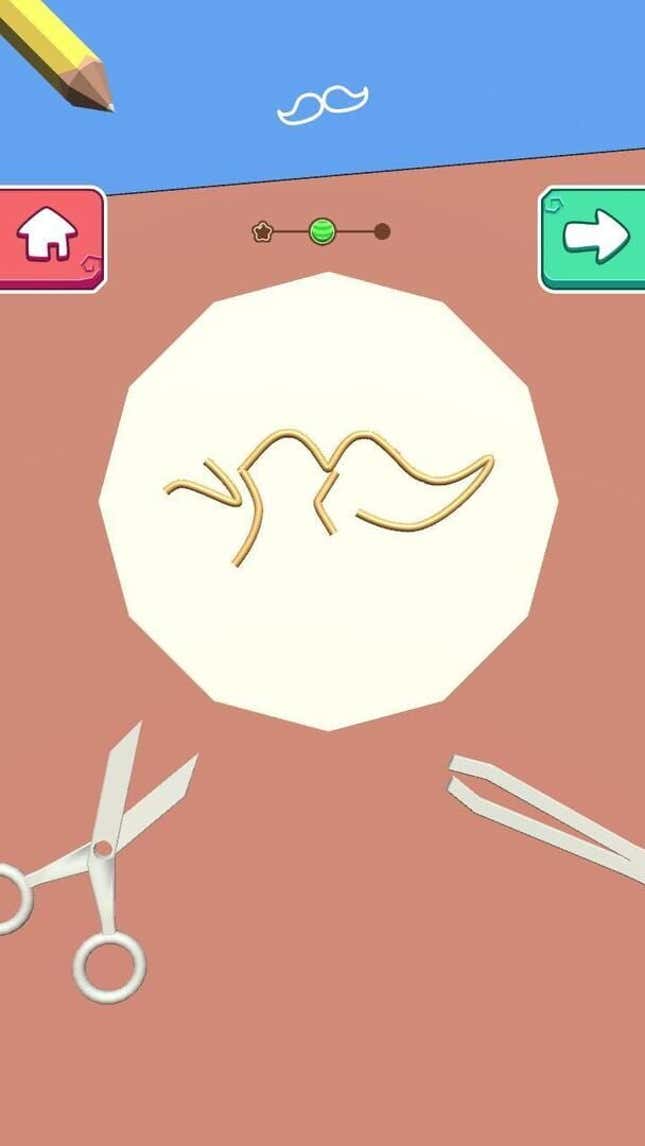Tap the green next arrow button
The width and height of the screenshot is (645, 1146).
[593, 238]
